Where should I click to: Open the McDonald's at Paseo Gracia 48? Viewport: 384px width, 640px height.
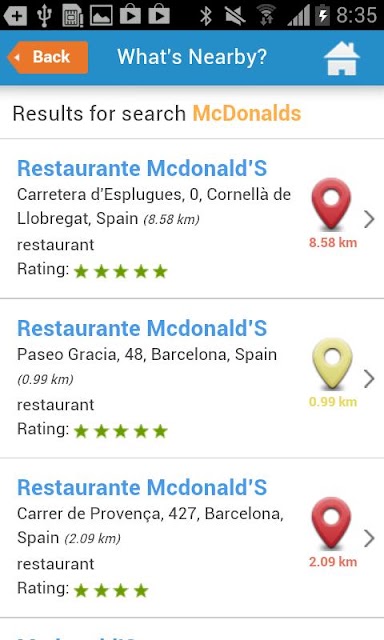(192, 378)
